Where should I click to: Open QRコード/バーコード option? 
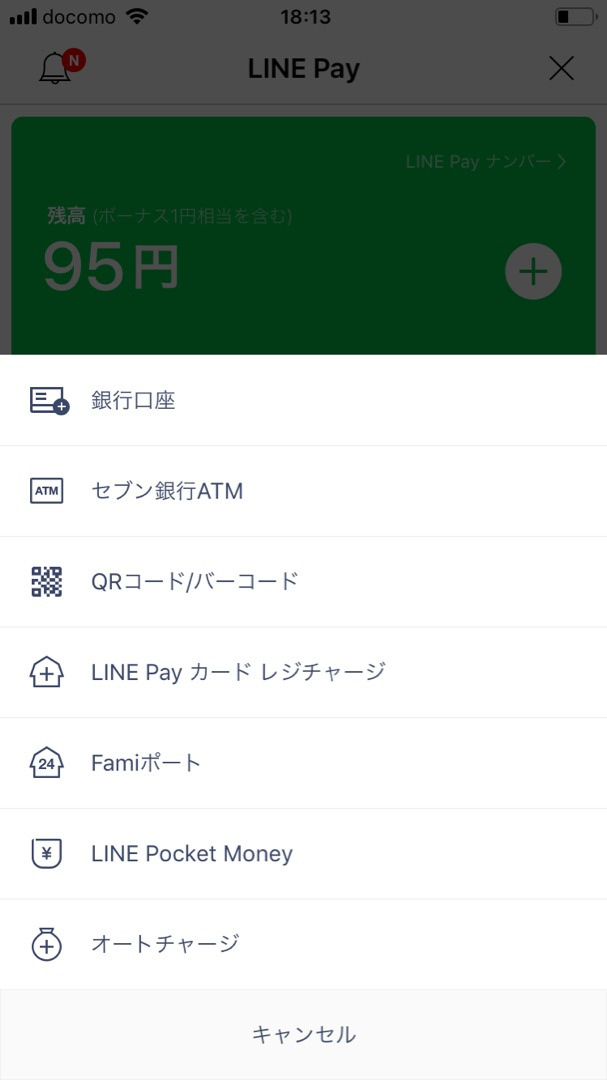point(303,582)
